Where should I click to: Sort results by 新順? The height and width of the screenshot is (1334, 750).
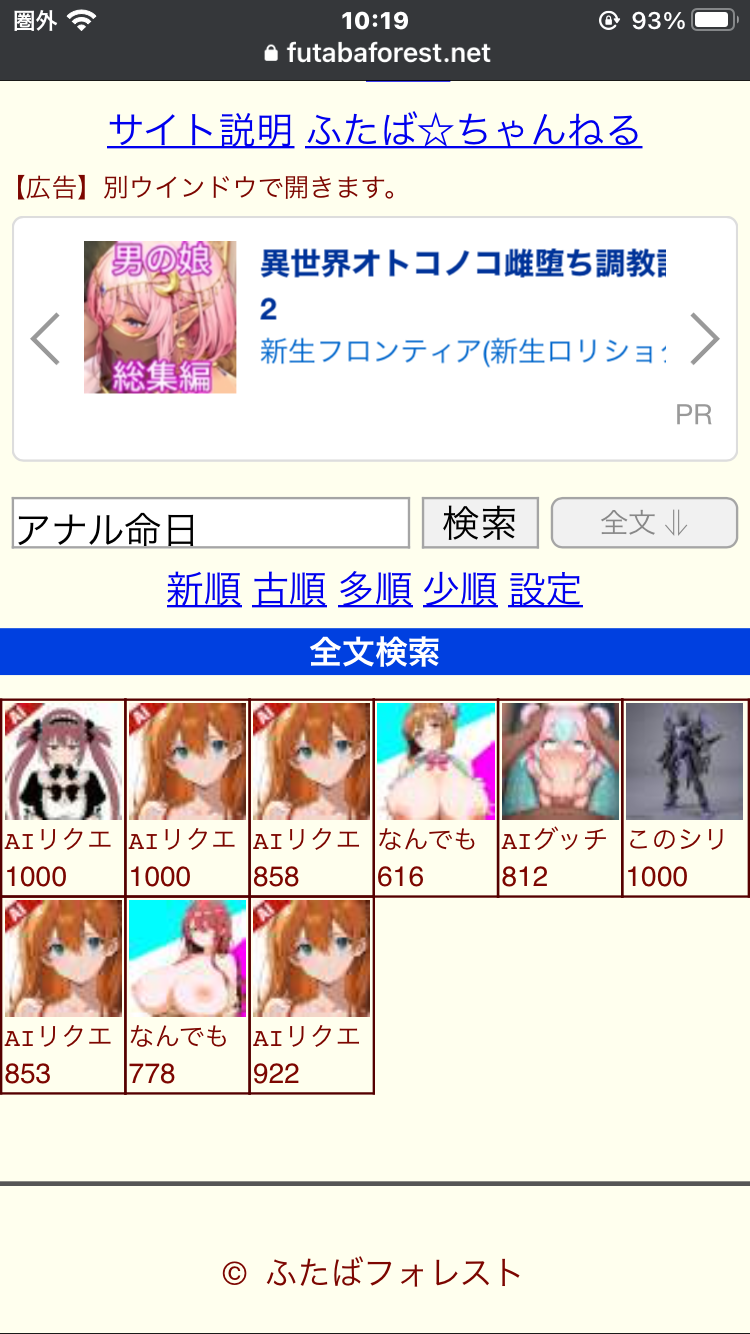(x=204, y=589)
